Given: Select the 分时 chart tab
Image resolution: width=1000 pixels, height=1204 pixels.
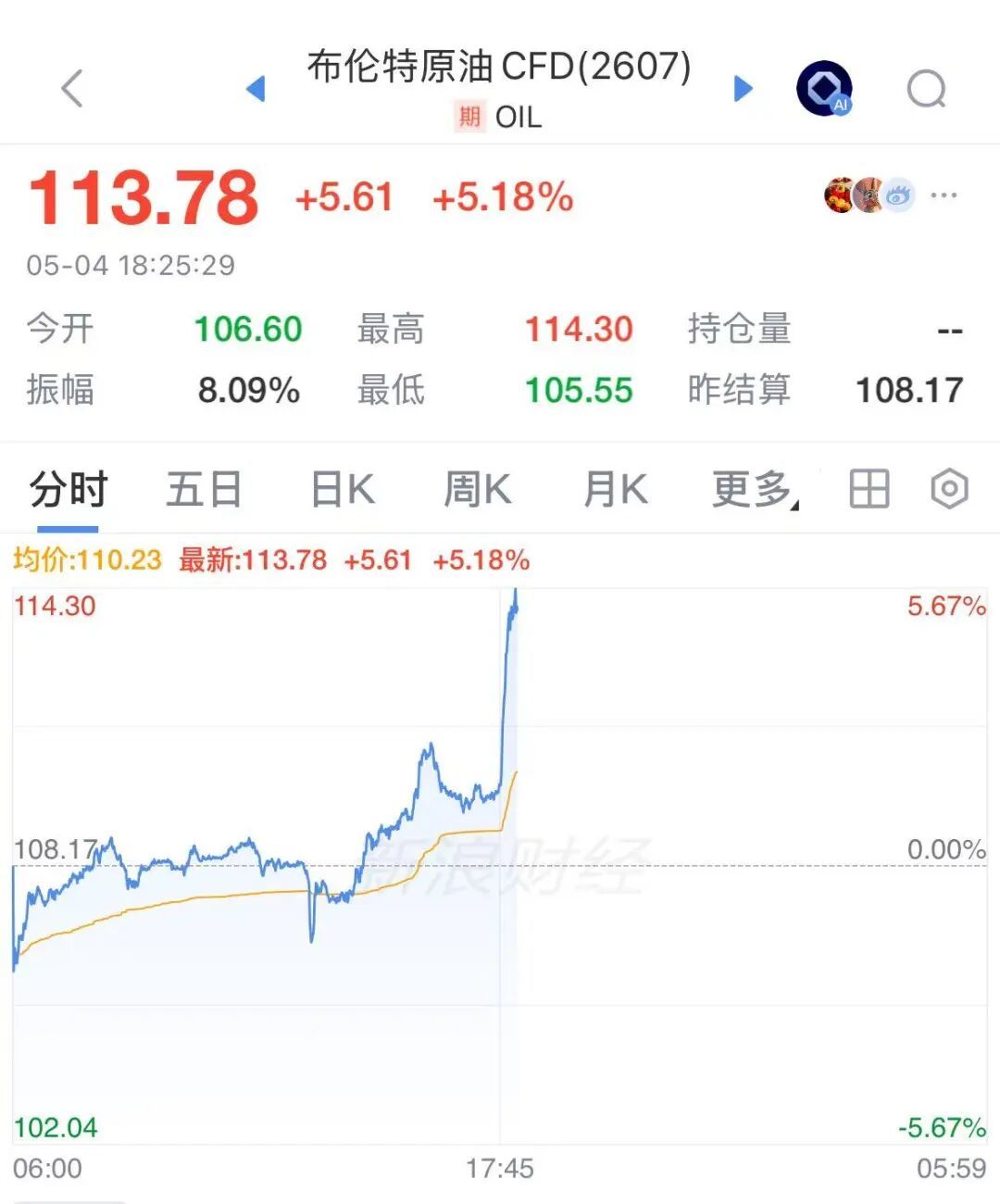Looking at the screenshot, I should tap(69, 490).
